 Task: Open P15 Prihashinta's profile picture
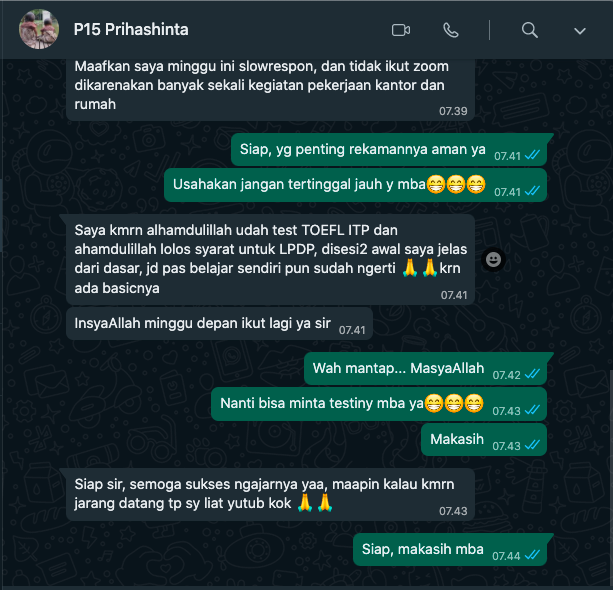39,30
